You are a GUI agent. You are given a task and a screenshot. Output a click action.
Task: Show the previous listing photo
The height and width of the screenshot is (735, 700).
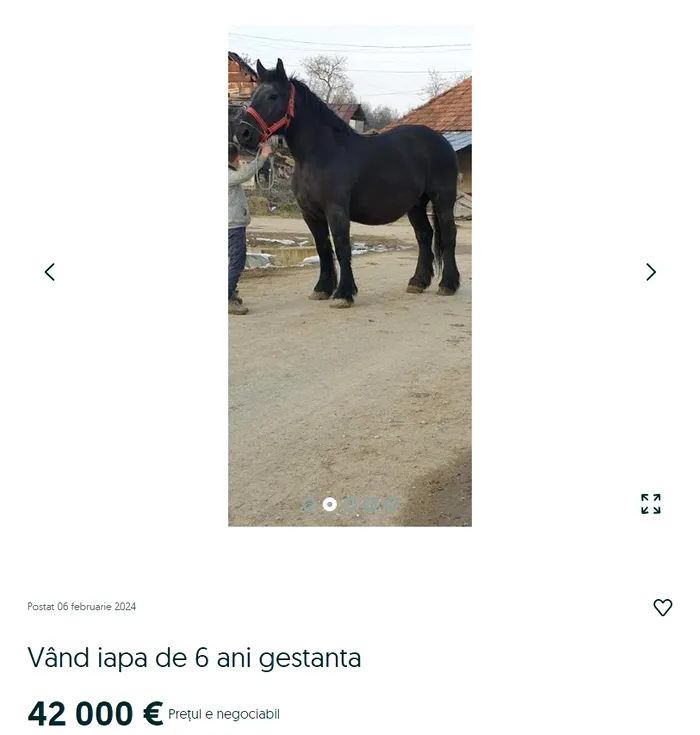[x=49, y=272]
